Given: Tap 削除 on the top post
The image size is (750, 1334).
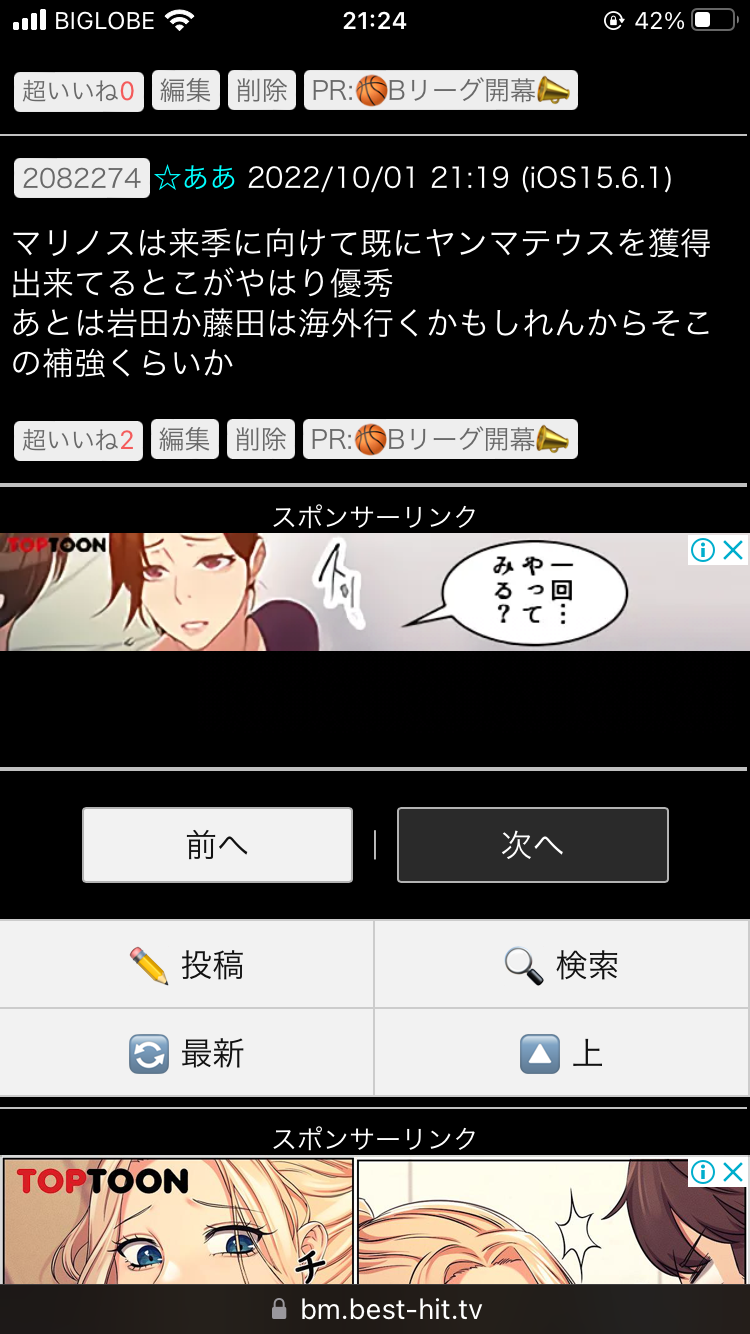Looking at the screenshot, I should 262,90.
